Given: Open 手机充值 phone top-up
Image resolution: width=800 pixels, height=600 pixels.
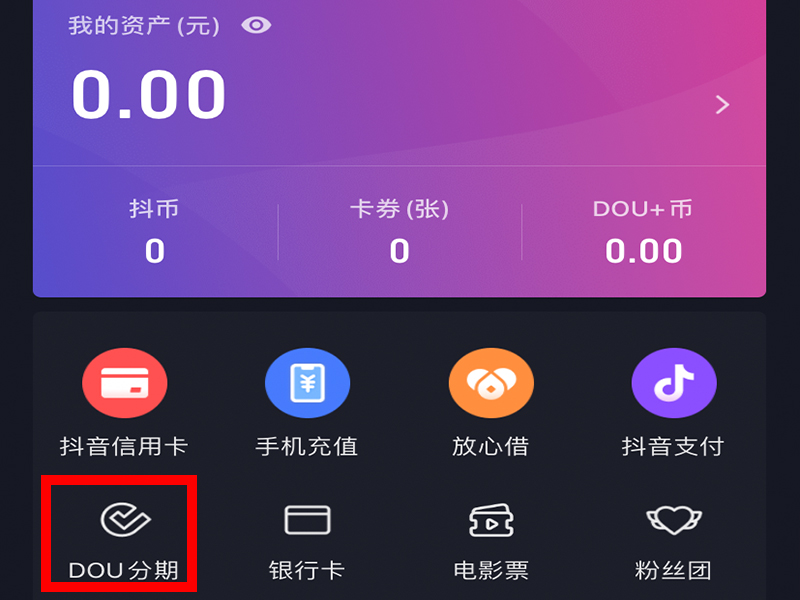Looking at the screenshot, I should tap(307, 402).
